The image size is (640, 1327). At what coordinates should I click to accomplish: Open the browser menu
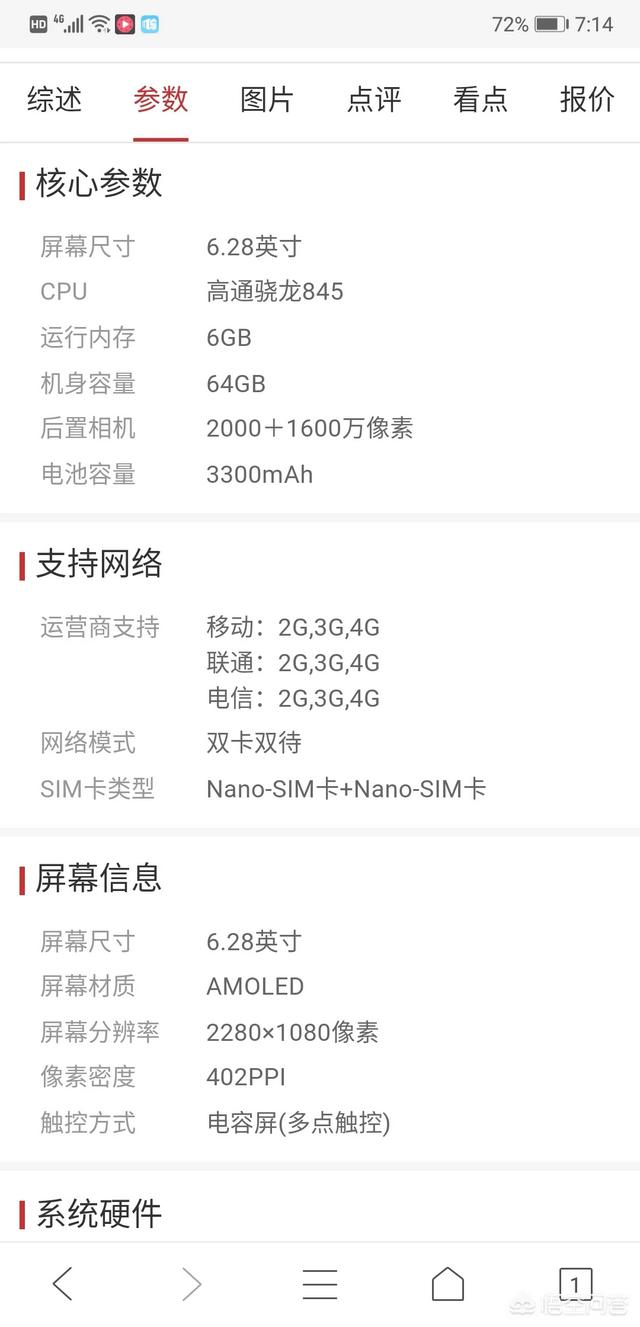320,1284
